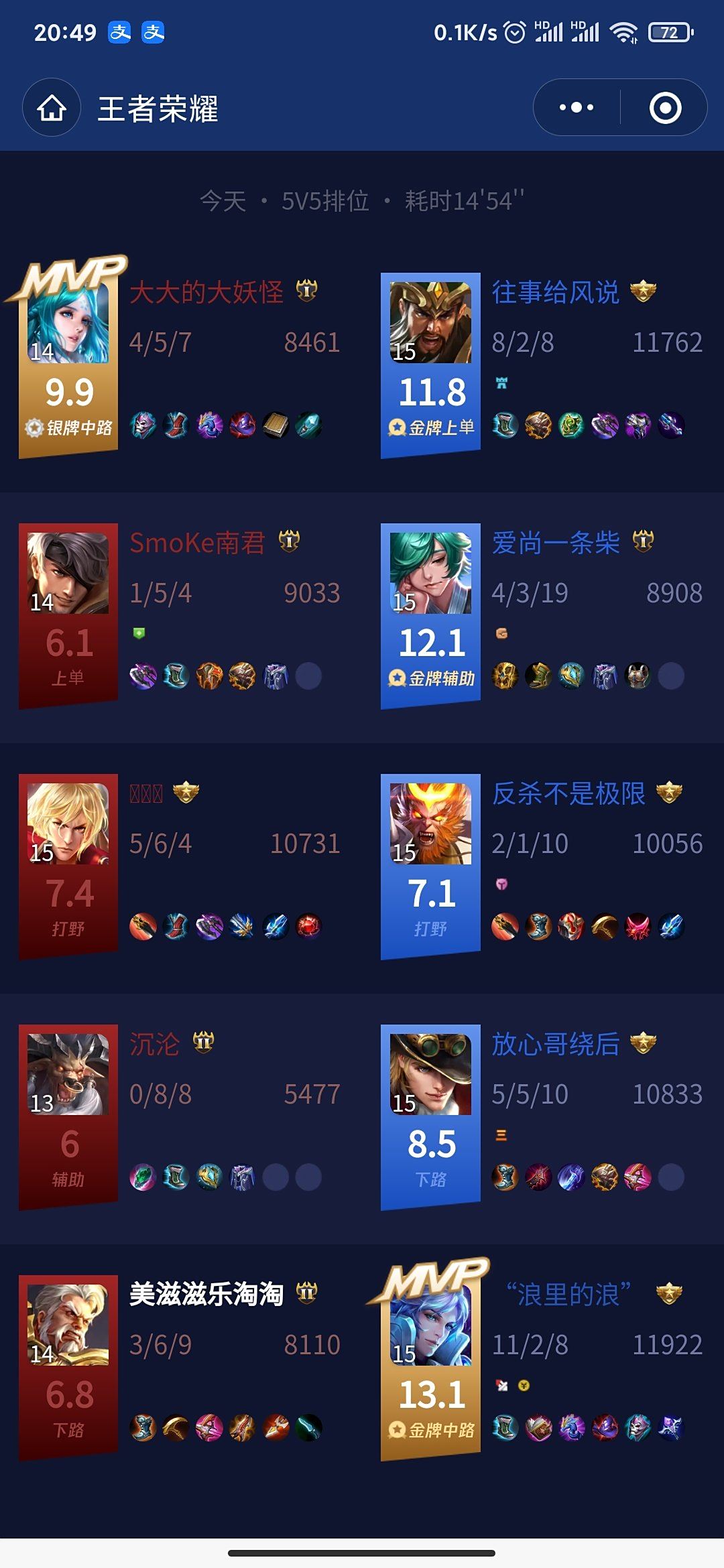The width and height of the screenshot is (724, 1568).
Task: Select 美滋滋乐淘淘 player card
Action: 206,1294
